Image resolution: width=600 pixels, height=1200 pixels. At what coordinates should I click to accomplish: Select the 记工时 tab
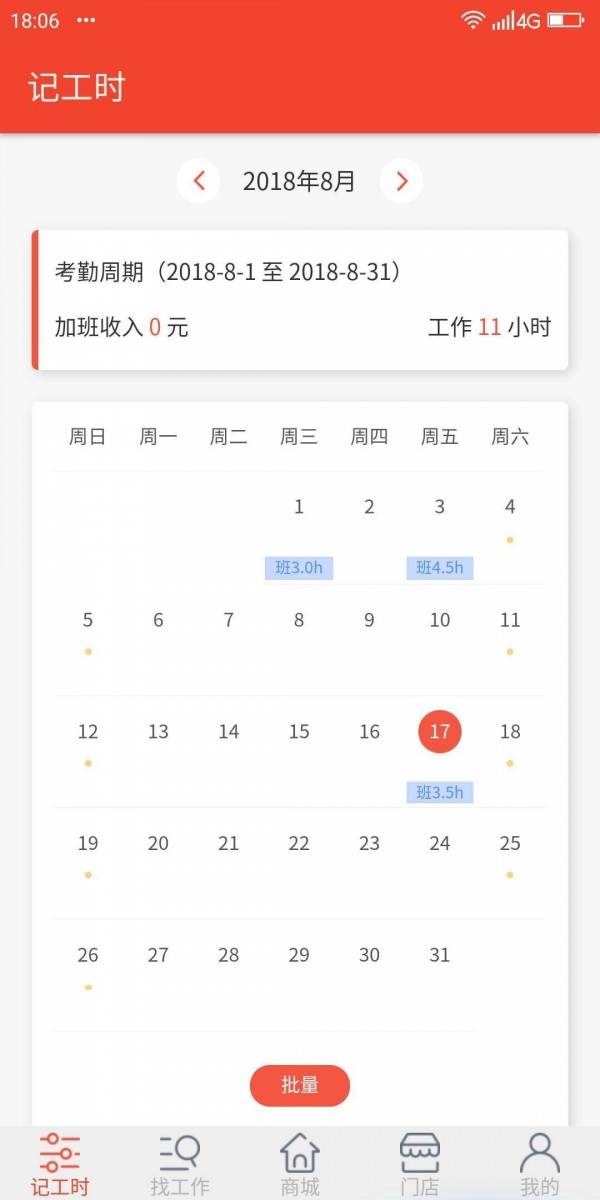point(60,1165)
